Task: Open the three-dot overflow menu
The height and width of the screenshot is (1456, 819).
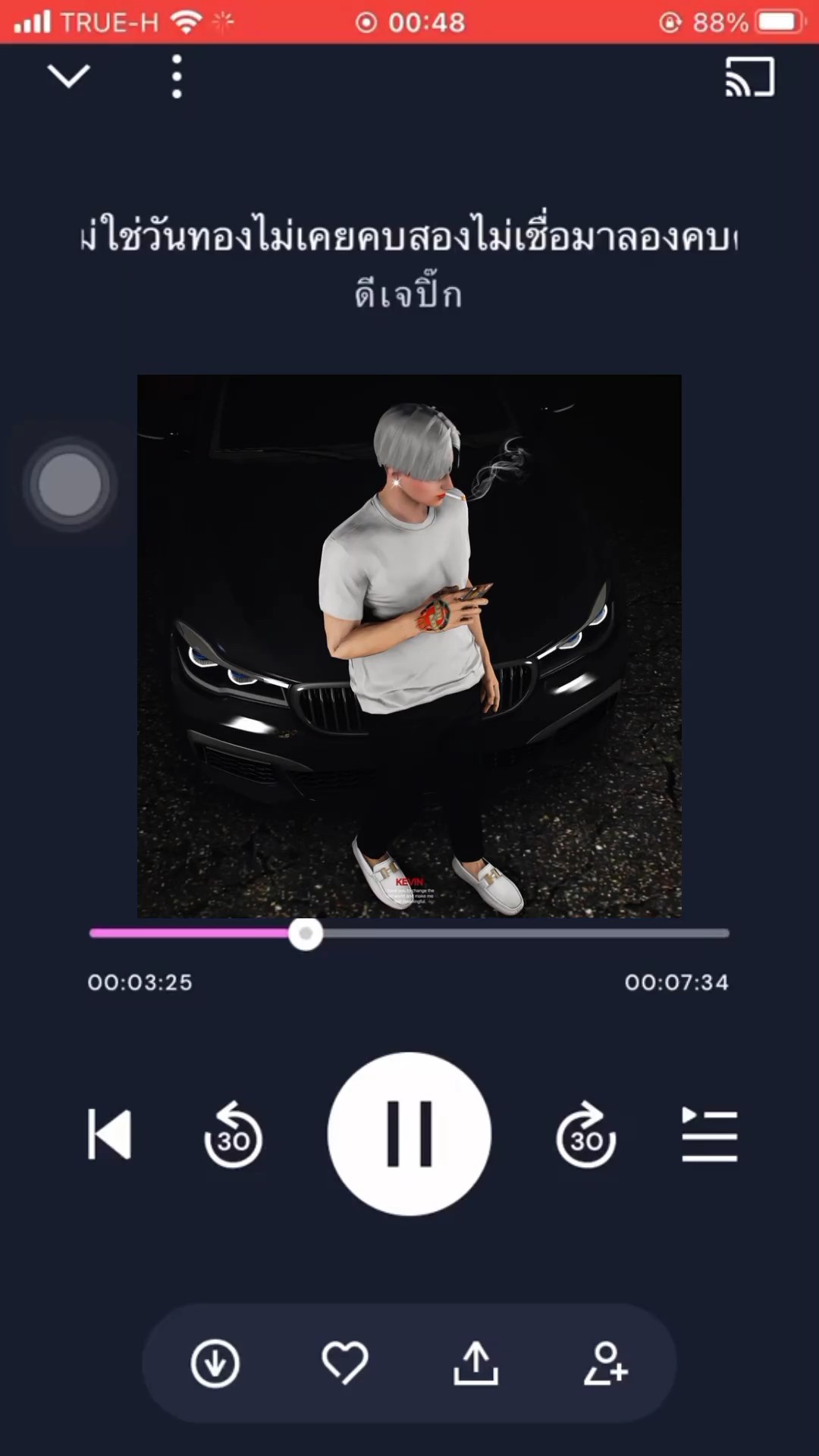Action: point(177,76)
